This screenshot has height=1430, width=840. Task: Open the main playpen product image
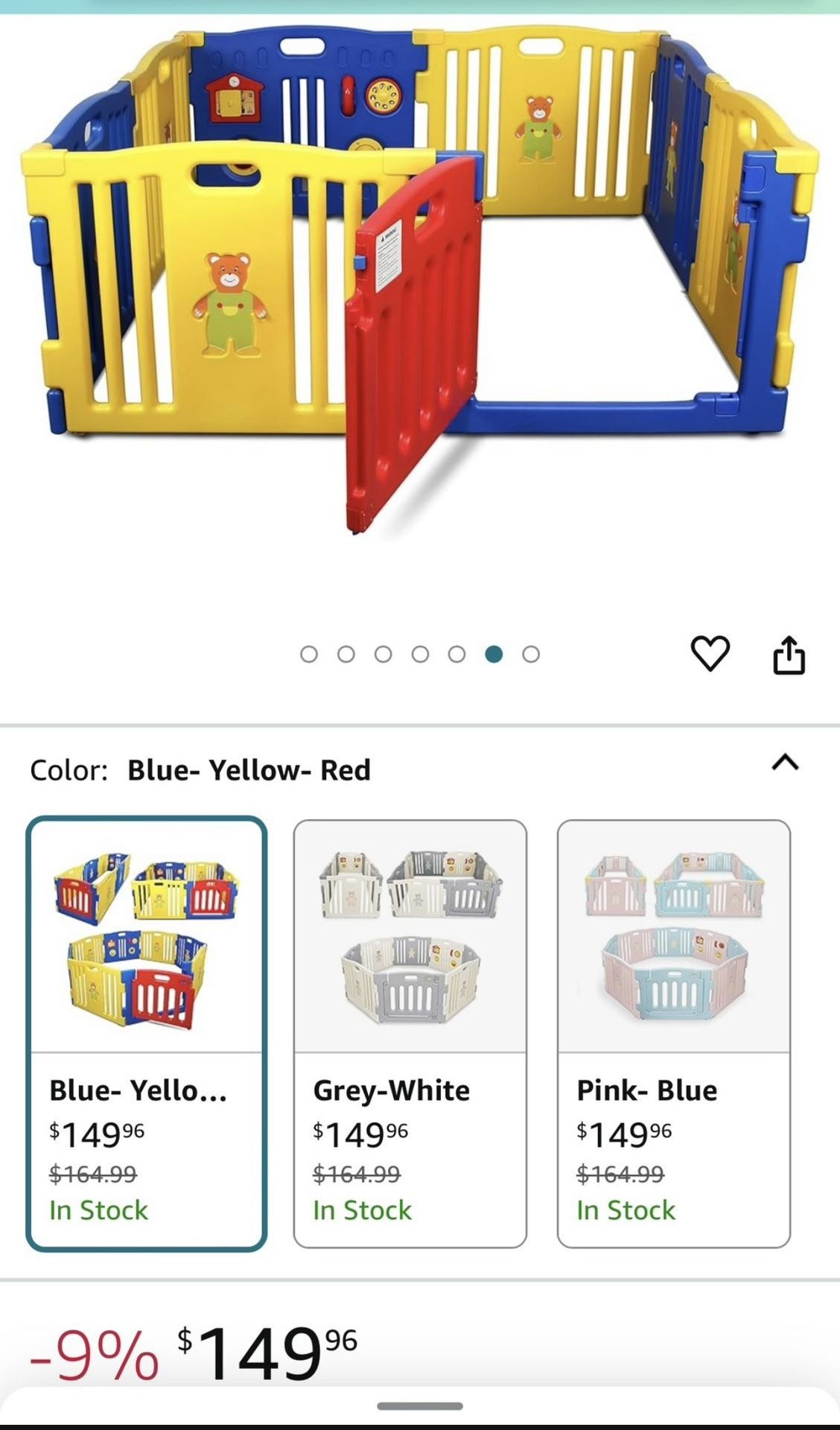420,283
